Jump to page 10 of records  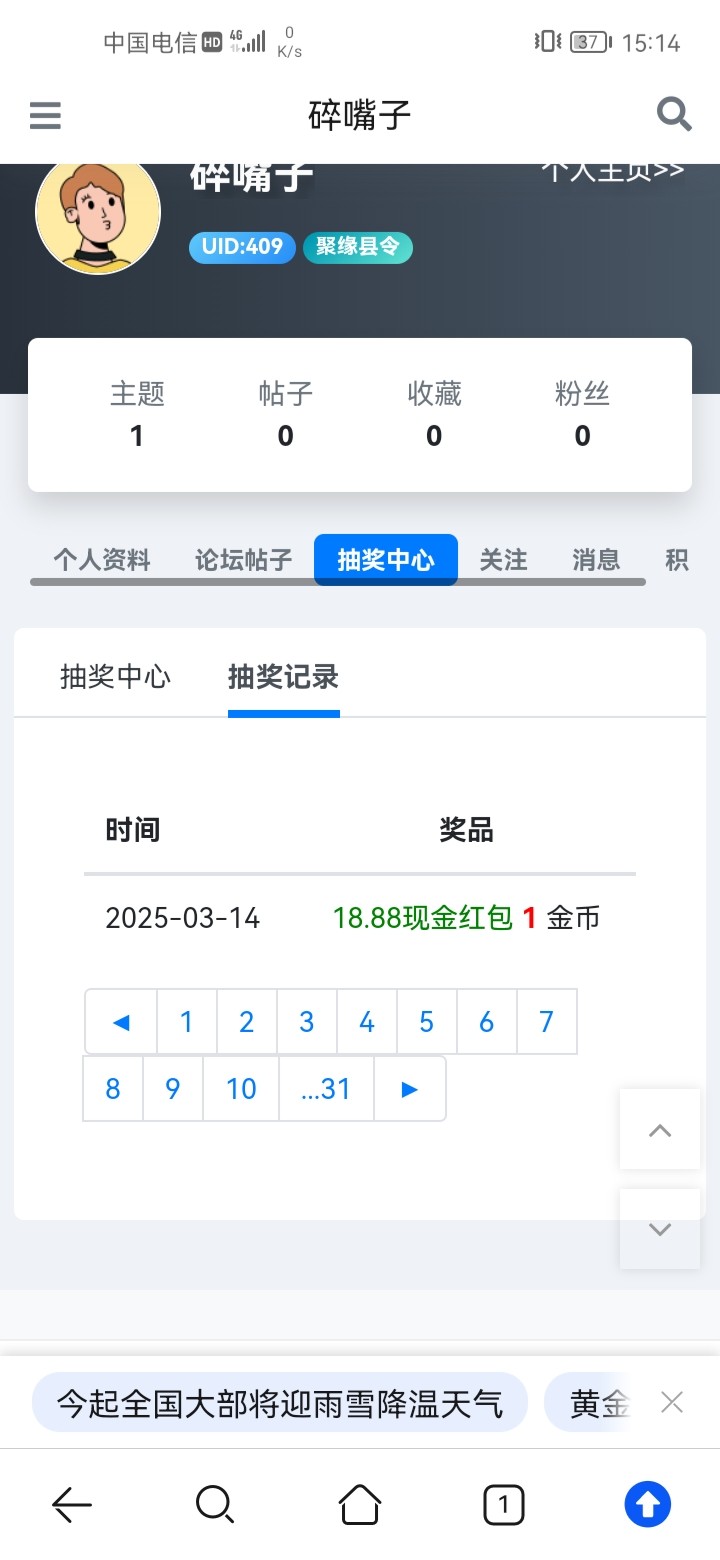point(241,1089)
